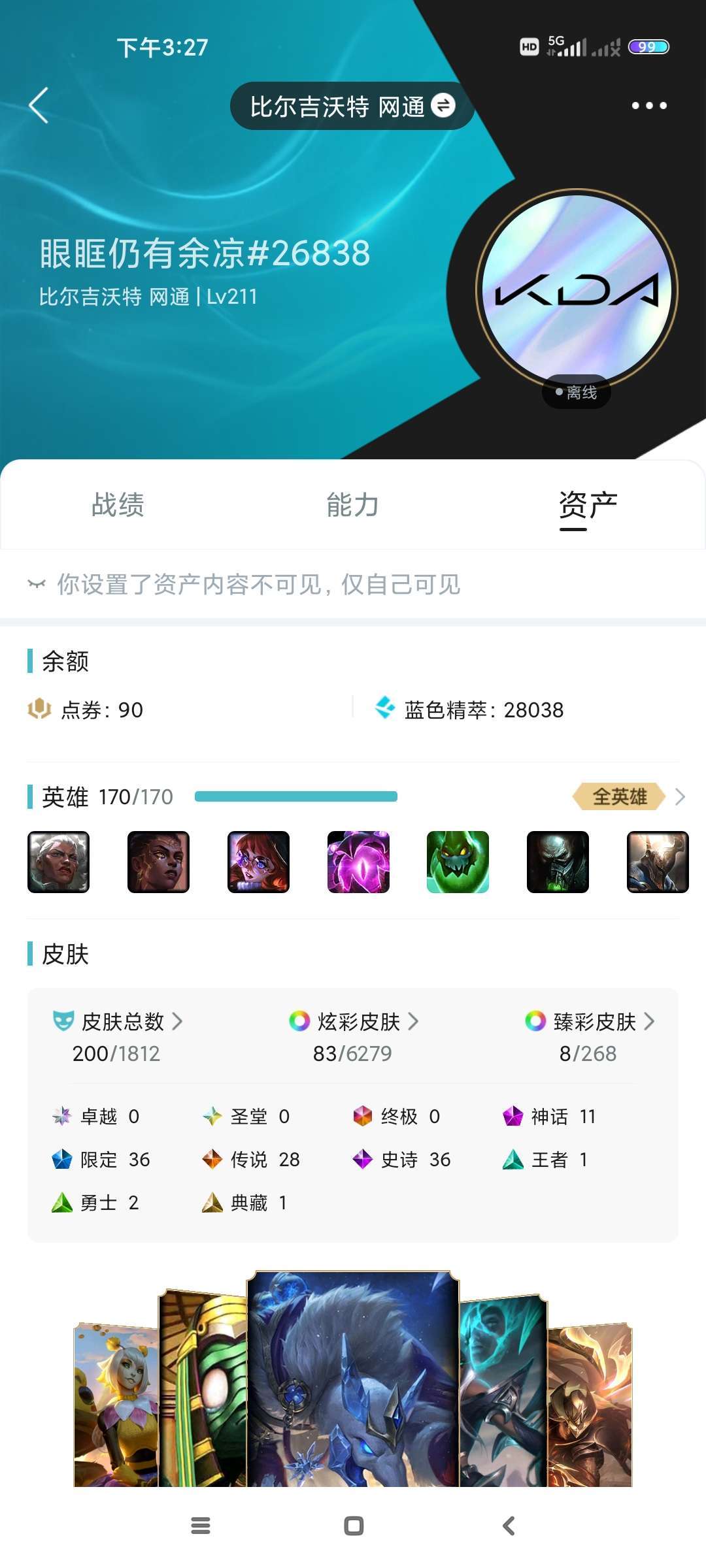Switch to the 能力 tab
This screenshot has width=706, height=1568.
[x=353, y=505]
